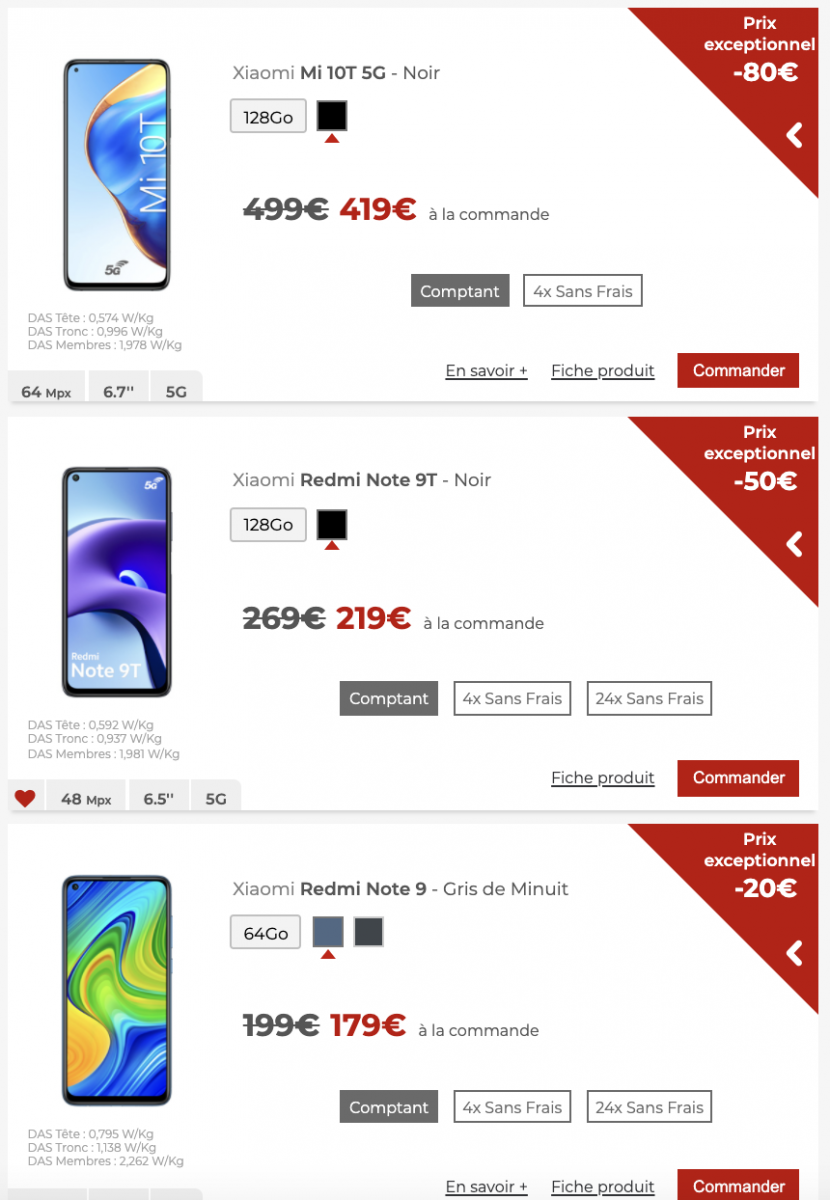Pick the blue-grey swatch for Redmi Note 9
Screen dimensions: 830x1200
(328, 932)
